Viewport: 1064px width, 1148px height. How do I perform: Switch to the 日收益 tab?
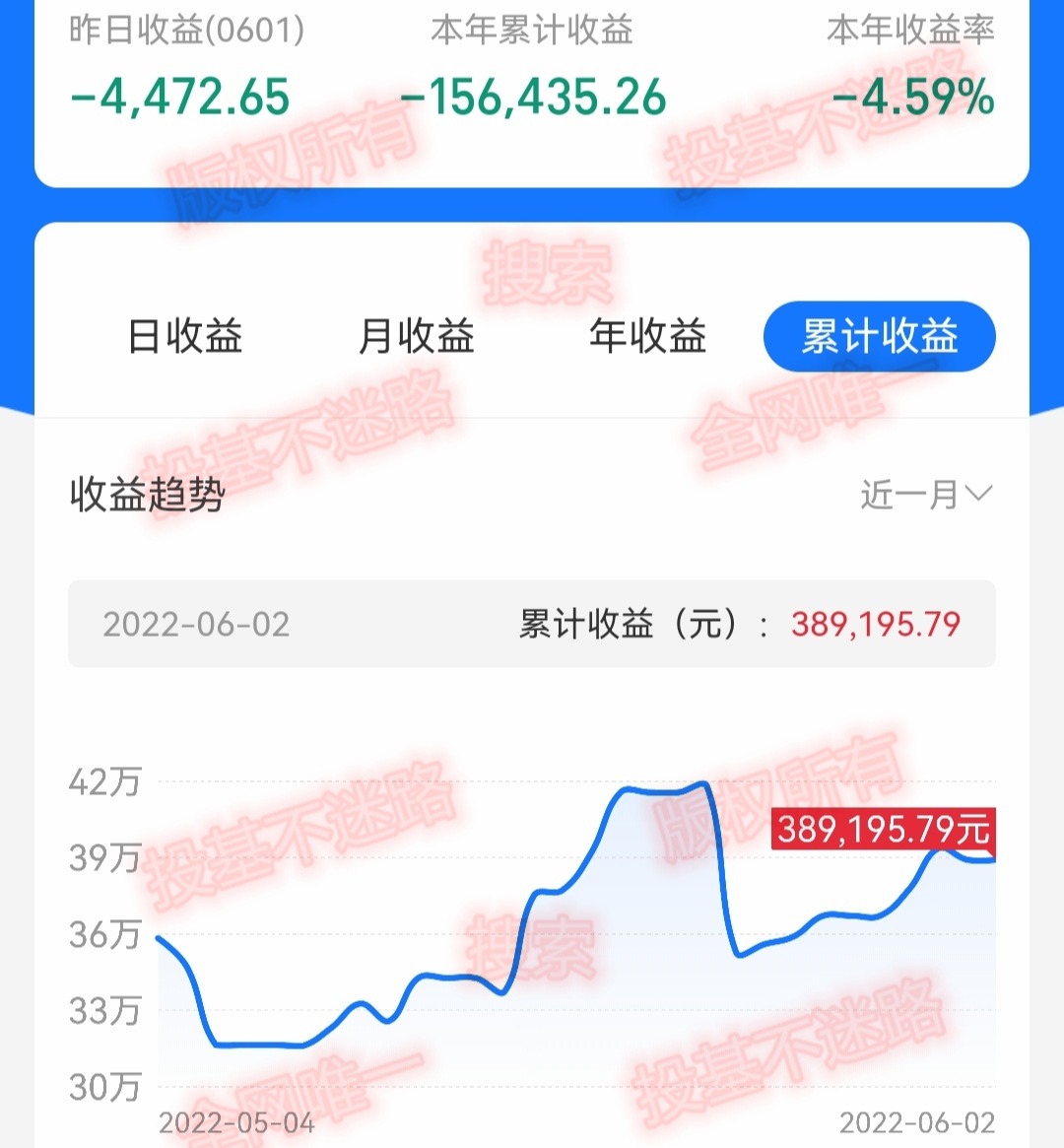tap(187, 336)
